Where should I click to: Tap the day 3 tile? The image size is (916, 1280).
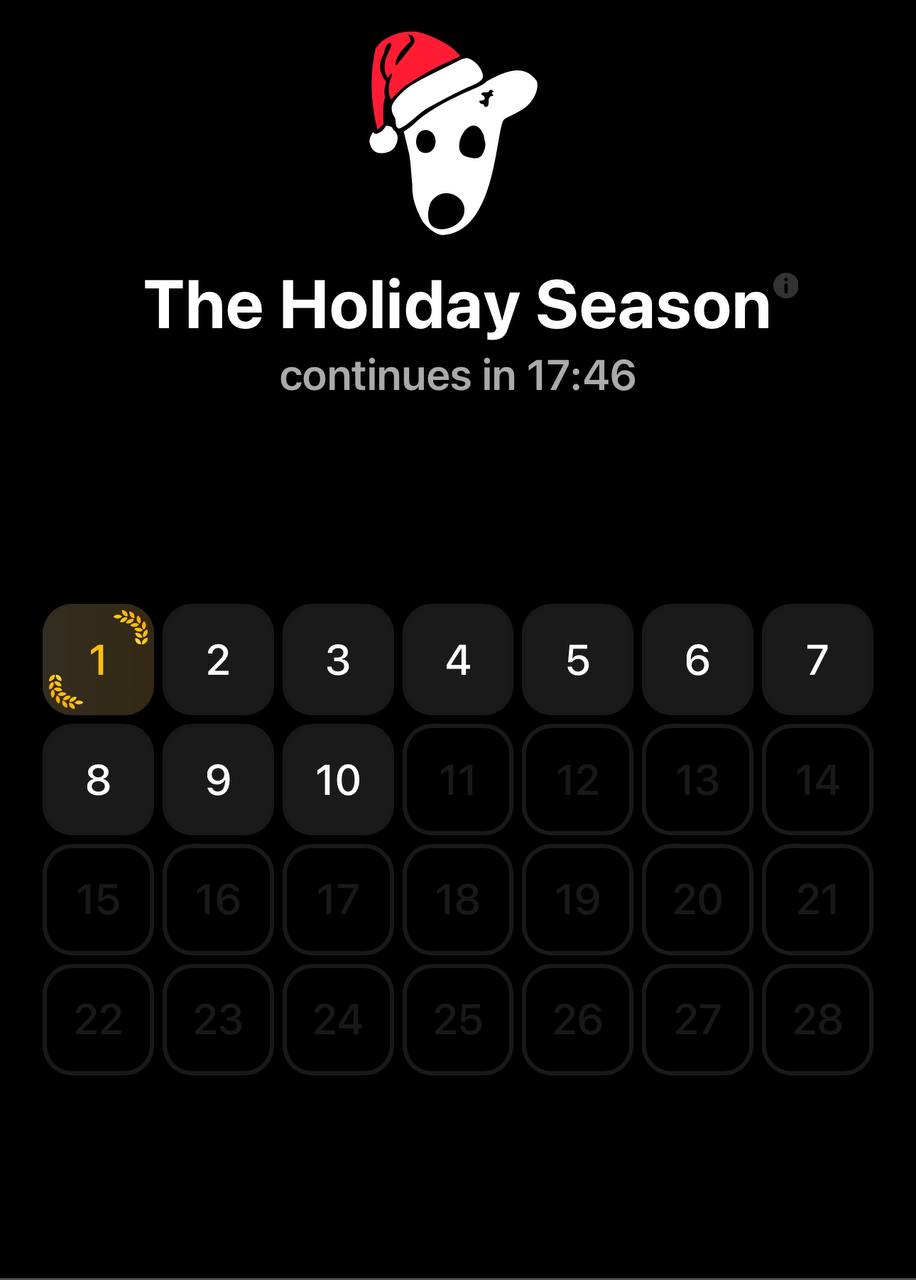(338, 660)
